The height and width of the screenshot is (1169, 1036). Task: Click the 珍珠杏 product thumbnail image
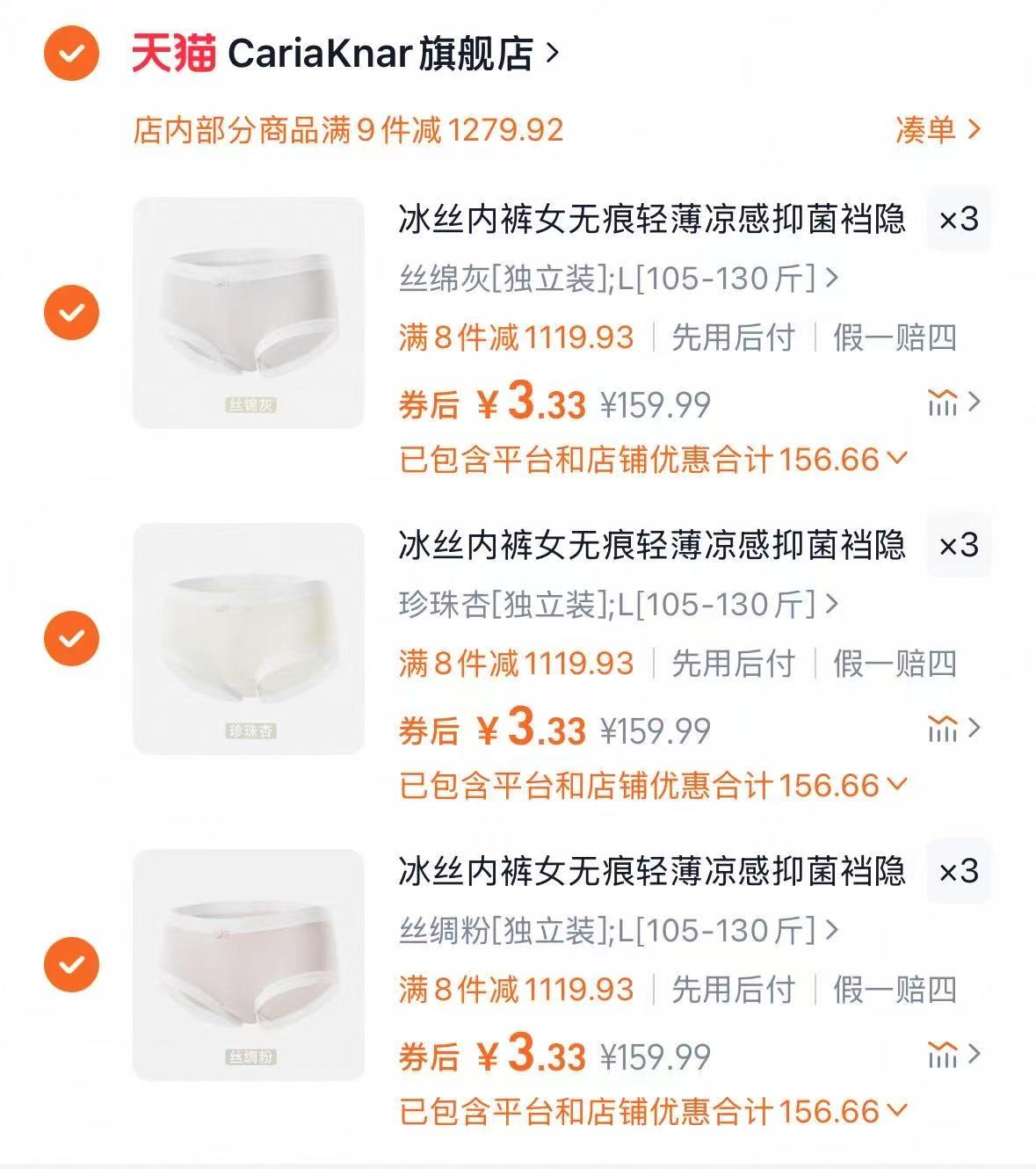249,637
